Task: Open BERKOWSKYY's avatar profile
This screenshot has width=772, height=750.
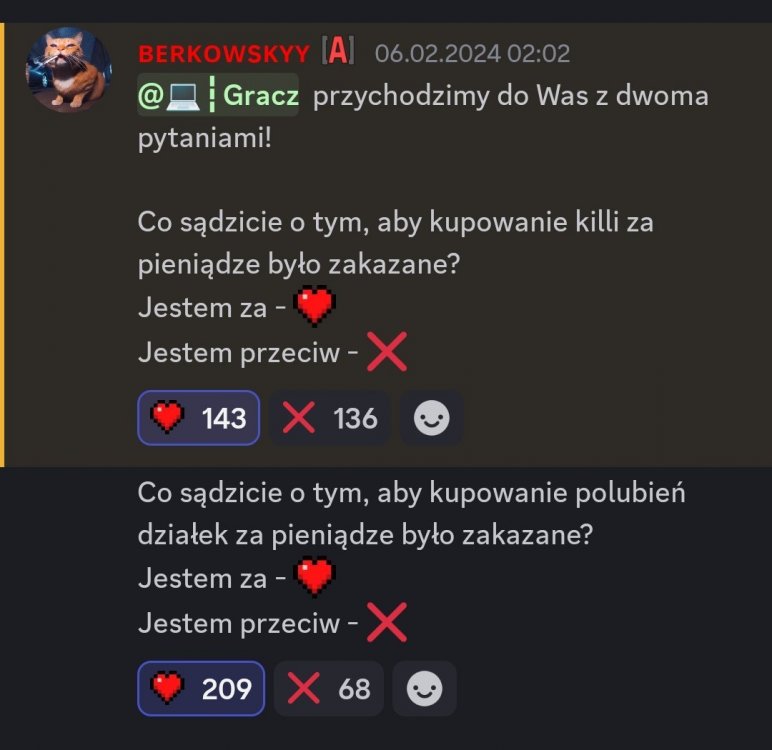Action: click(68, 70)
